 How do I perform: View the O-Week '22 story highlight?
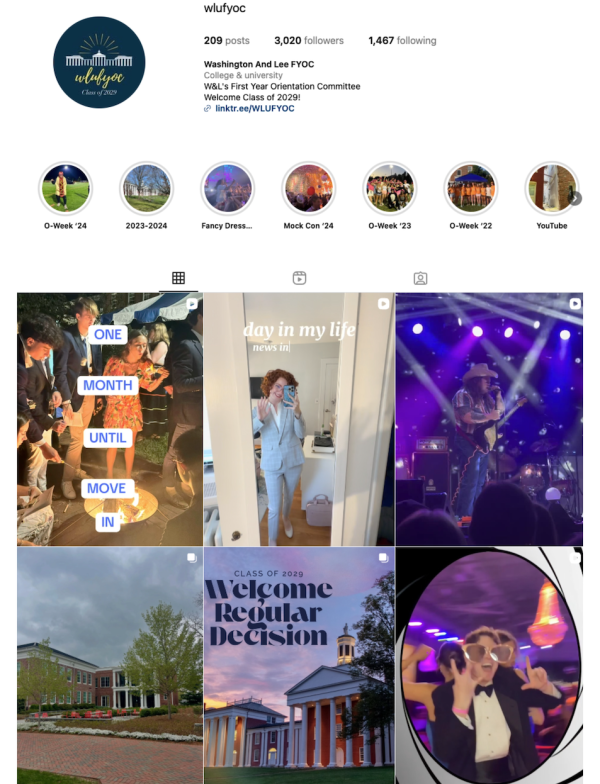(x=470, y=189)
